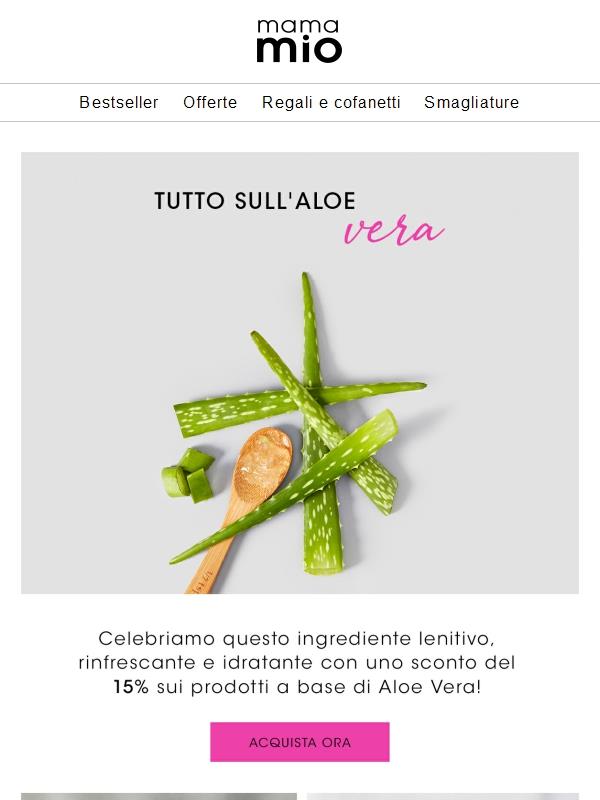The height and width of the screenshot is (800, 600).
Task: Go to the Offerte page
Action: point(210,102)
